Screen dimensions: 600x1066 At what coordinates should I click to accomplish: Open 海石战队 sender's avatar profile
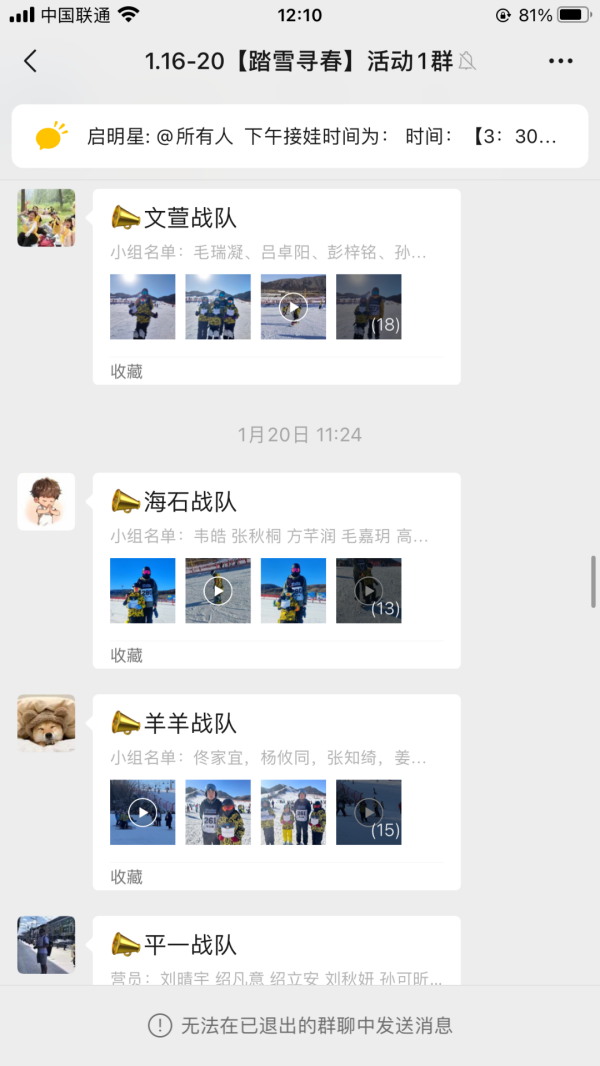click(46, 502)
